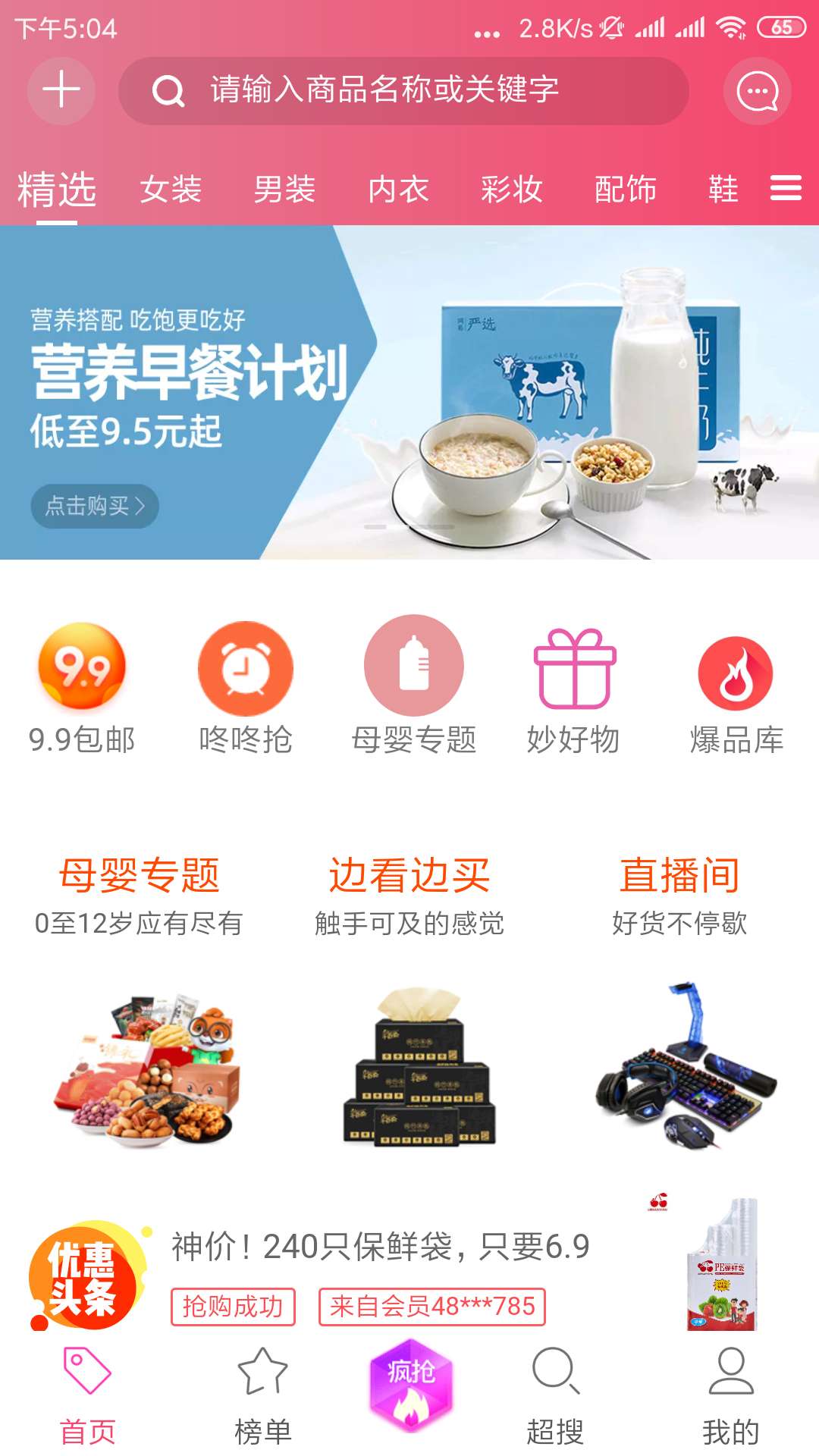Switch to the 男装 category tab
This screenshot has width=819, height=1456.
[284, 189]
